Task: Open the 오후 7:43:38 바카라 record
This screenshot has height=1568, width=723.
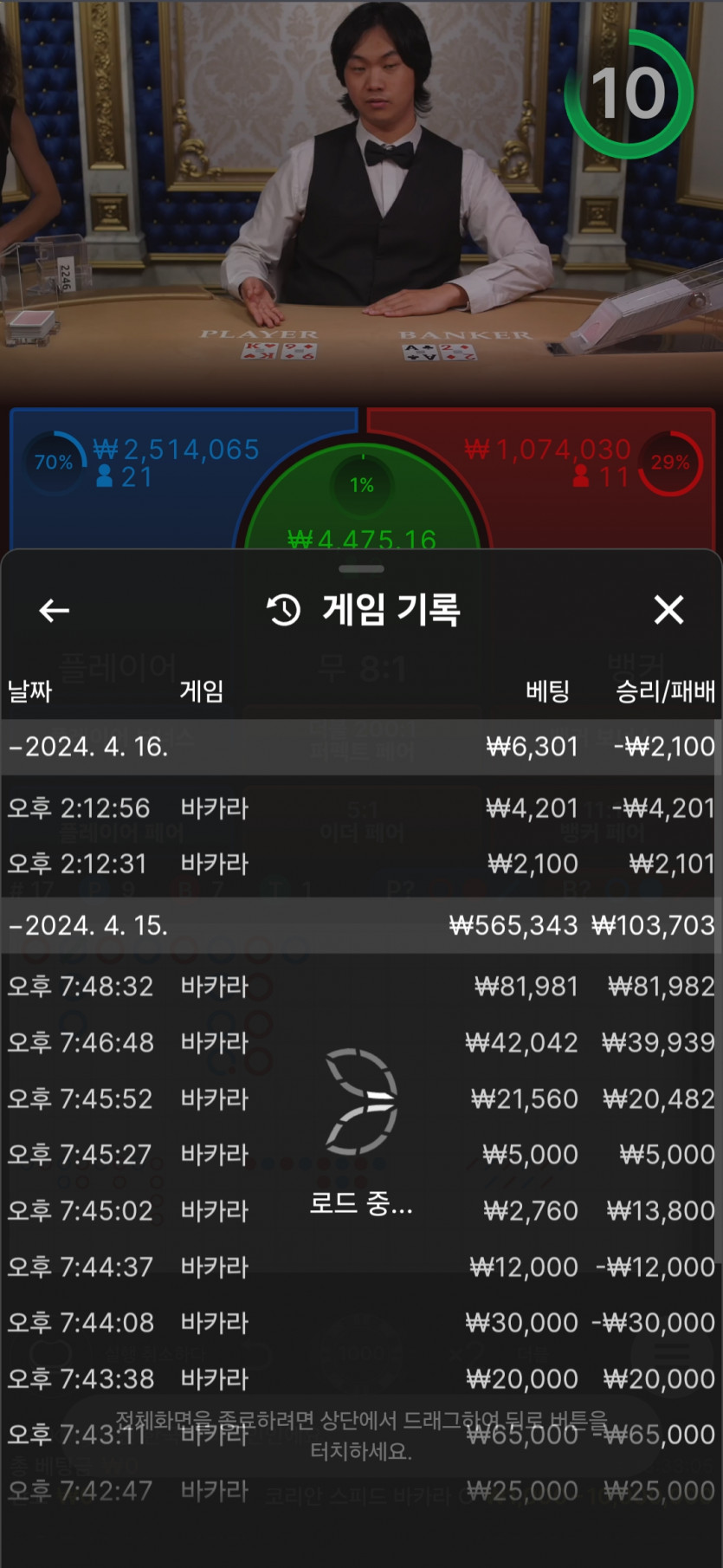Action: pos(360,1378)
